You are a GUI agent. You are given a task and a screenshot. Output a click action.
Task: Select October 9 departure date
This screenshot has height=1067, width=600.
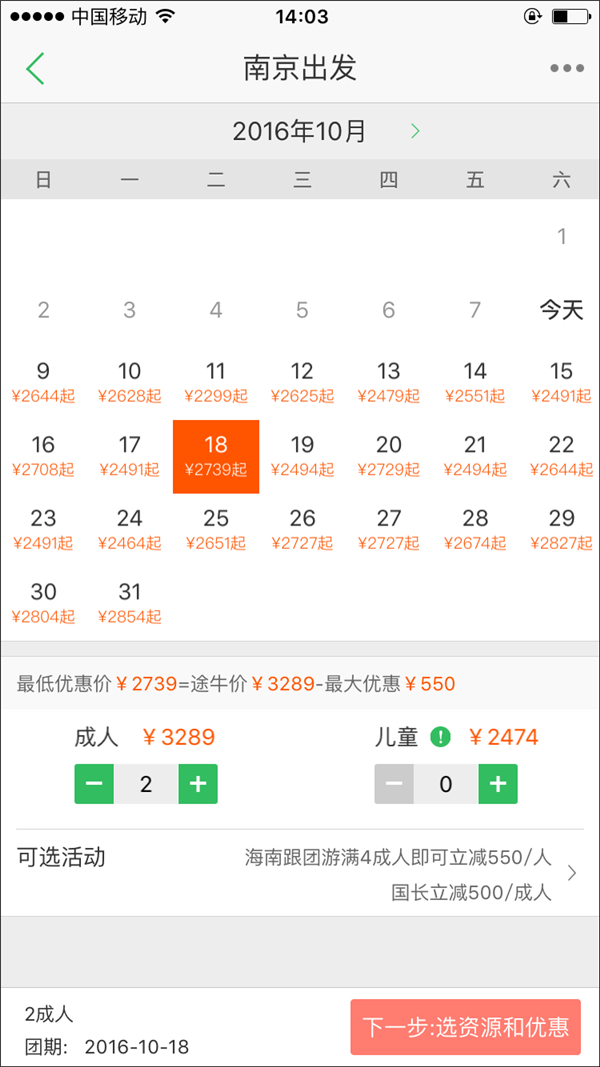[x=43, y=382]
